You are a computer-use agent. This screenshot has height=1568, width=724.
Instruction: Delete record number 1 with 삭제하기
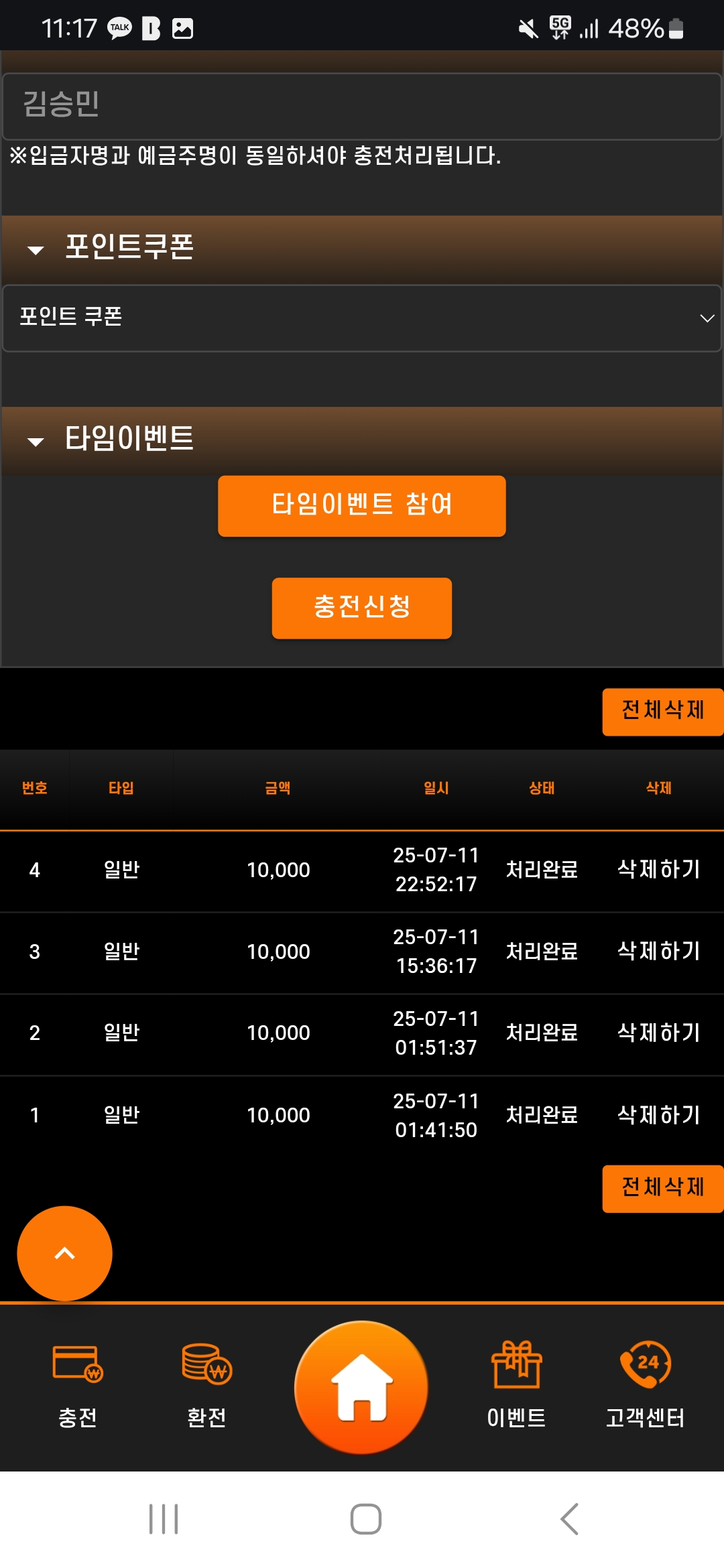658,1116
